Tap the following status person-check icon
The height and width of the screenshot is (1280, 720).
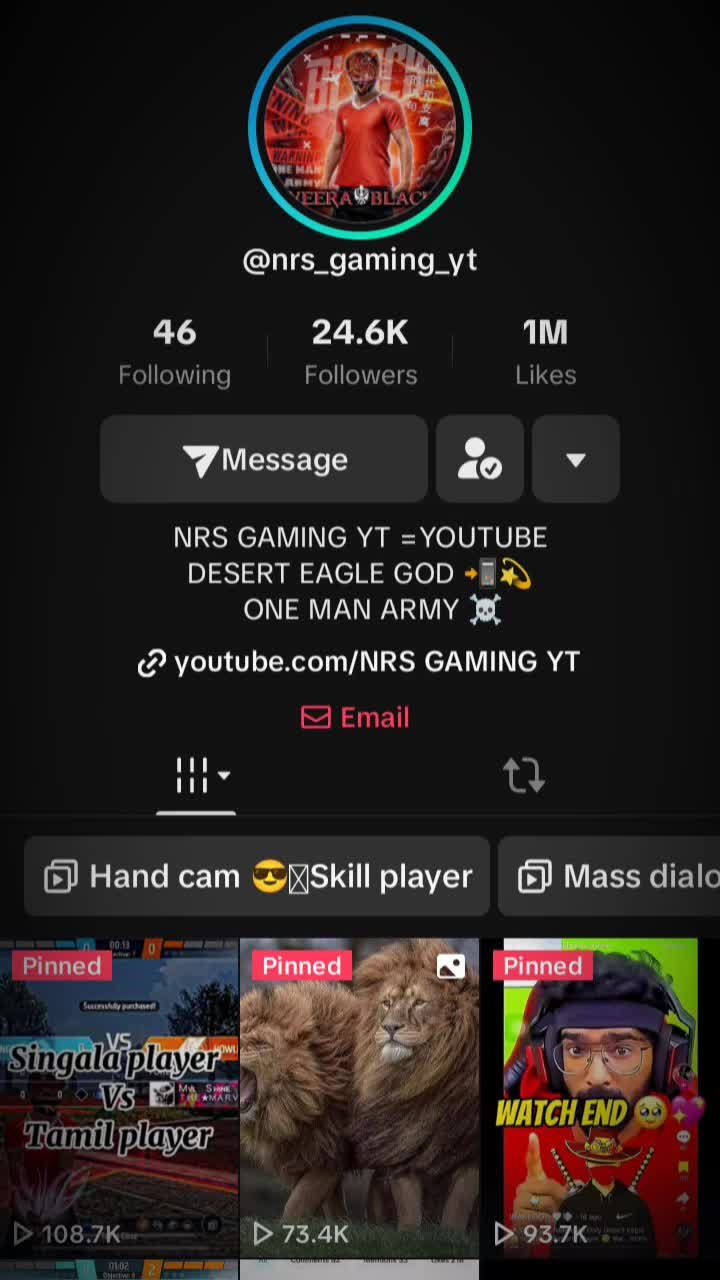tap(480, 459)
